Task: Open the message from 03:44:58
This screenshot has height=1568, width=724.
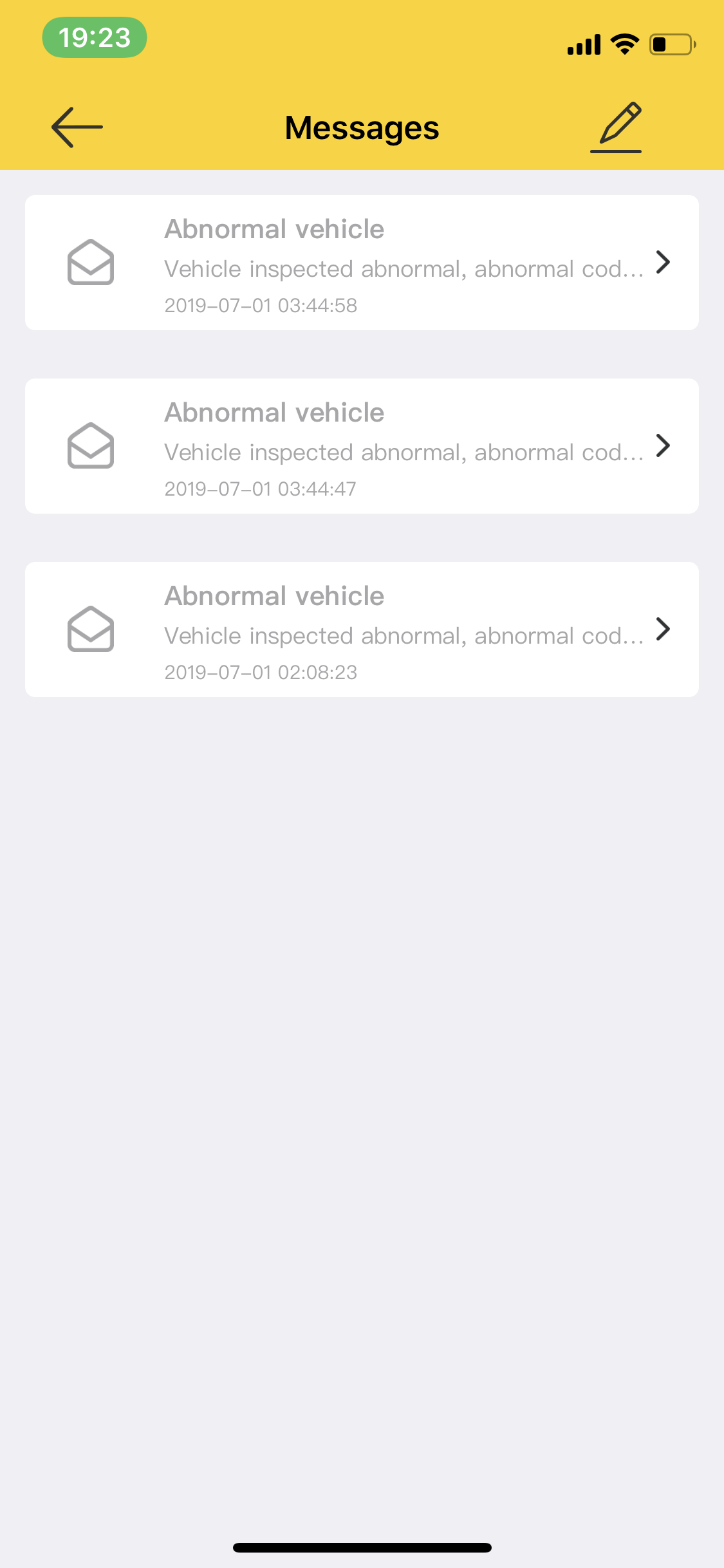Action: [362, 263]
